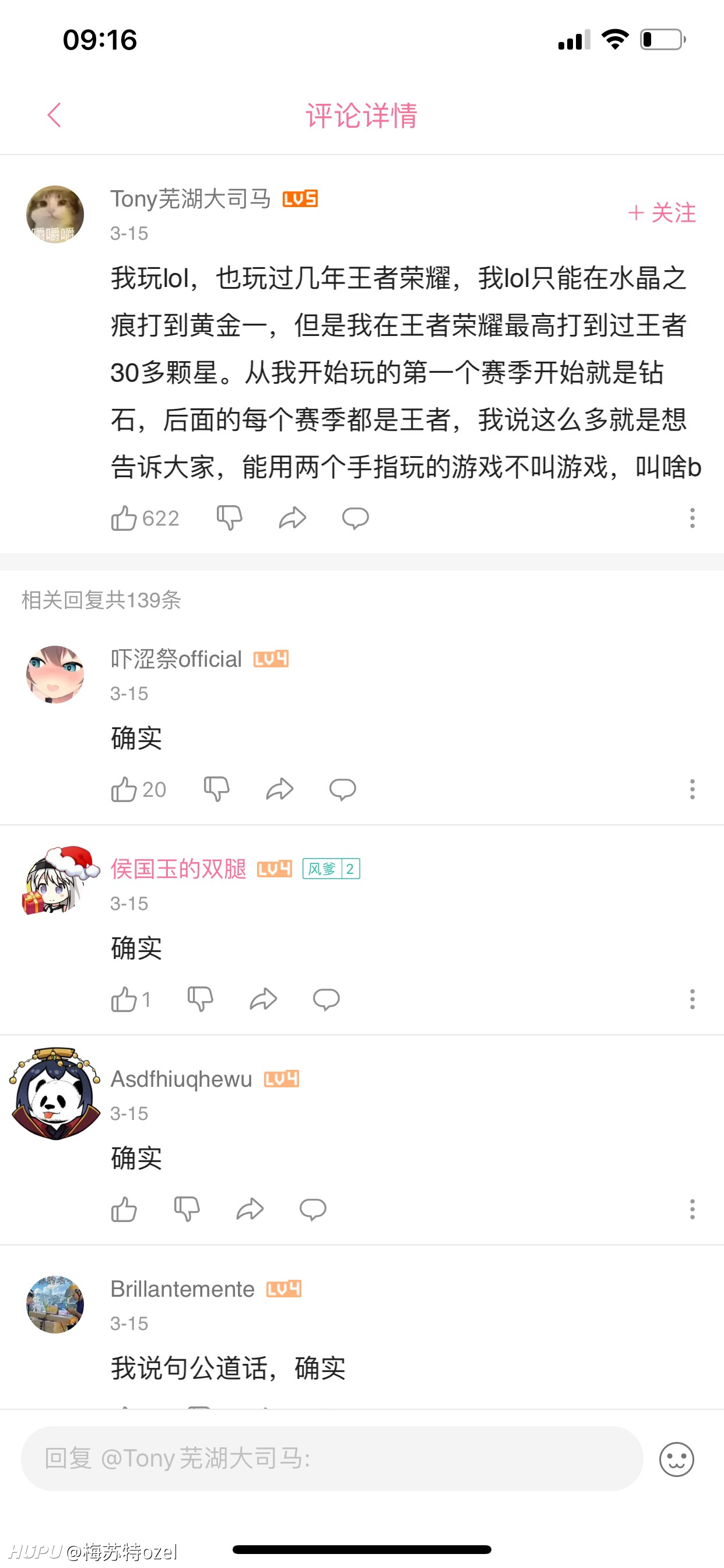This screenshot has width=724, height=1568.
Task: Like 吓涩祭official's reply
Action: tap(124, 789)
